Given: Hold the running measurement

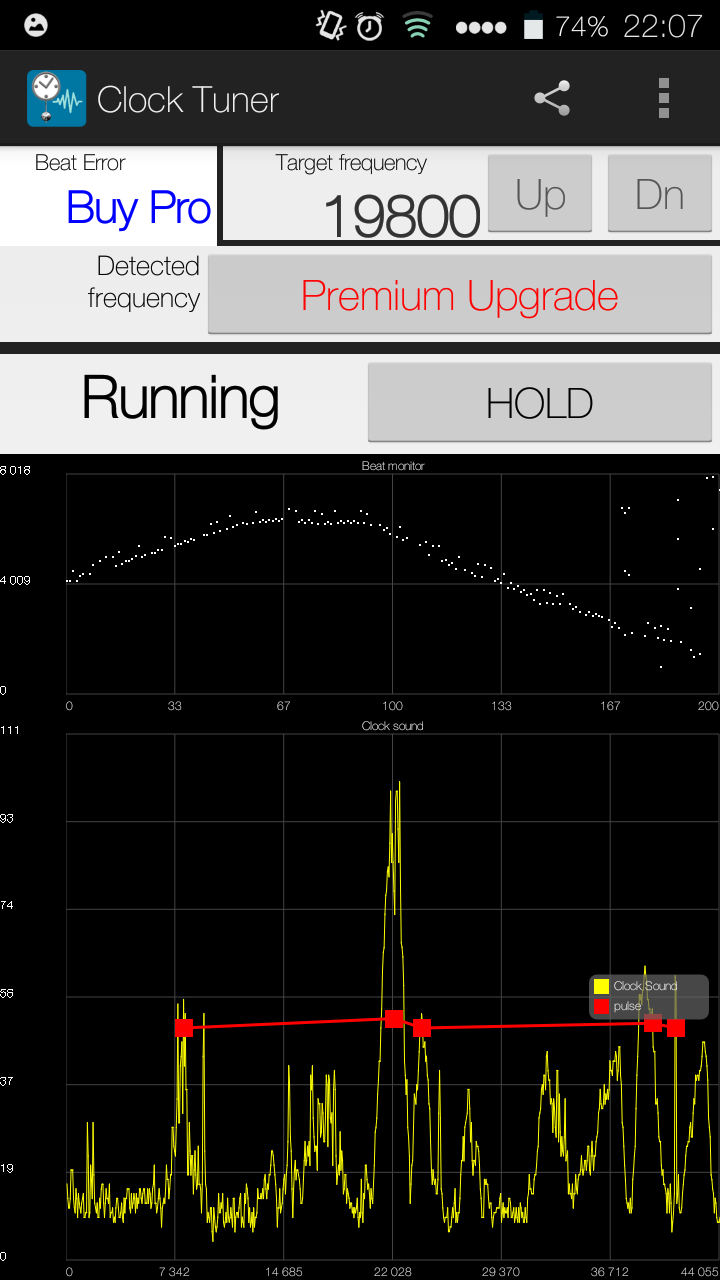Looking at the screenshot, I should (539, 402).
